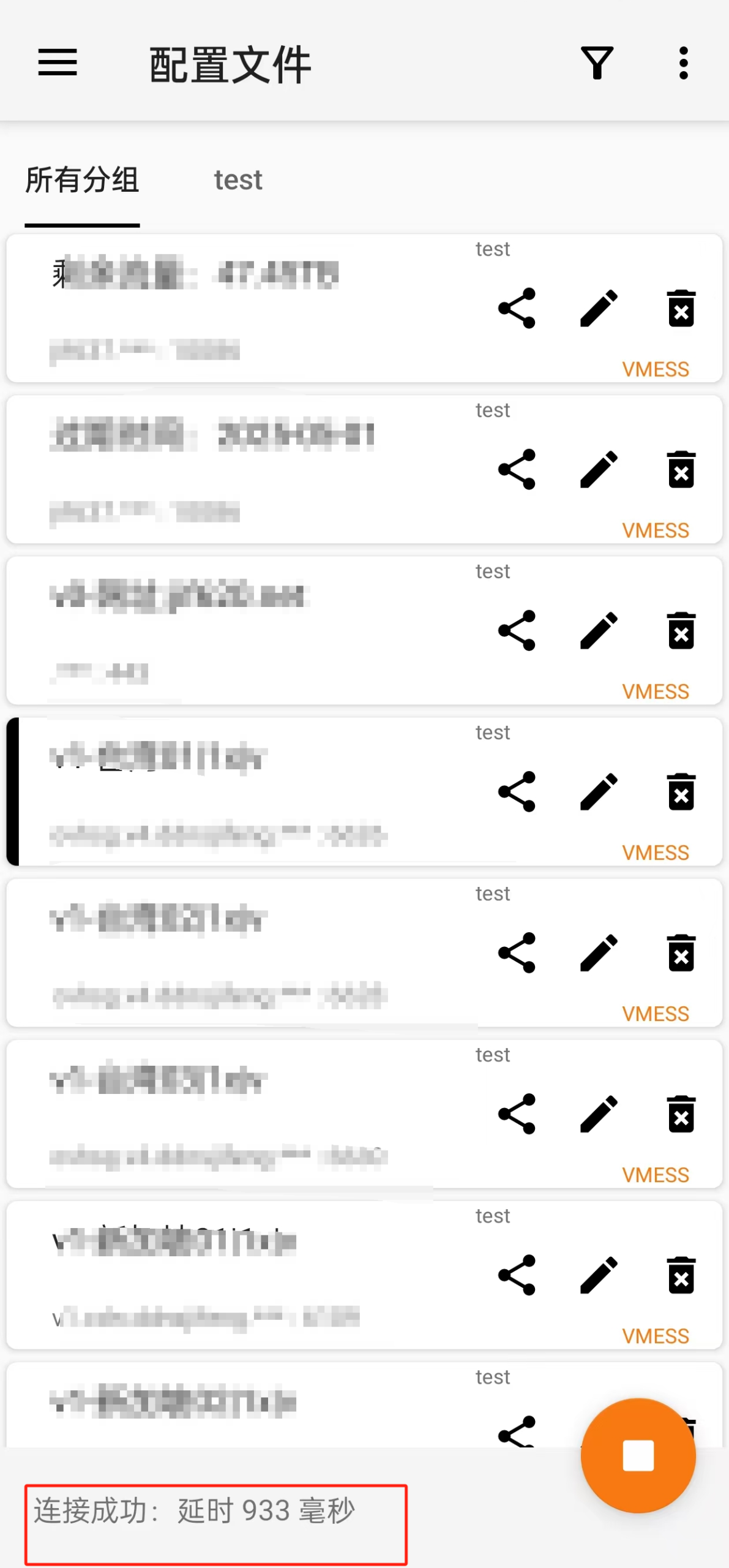Delete the currently selected highlighted config

click(x=681, y=791)
